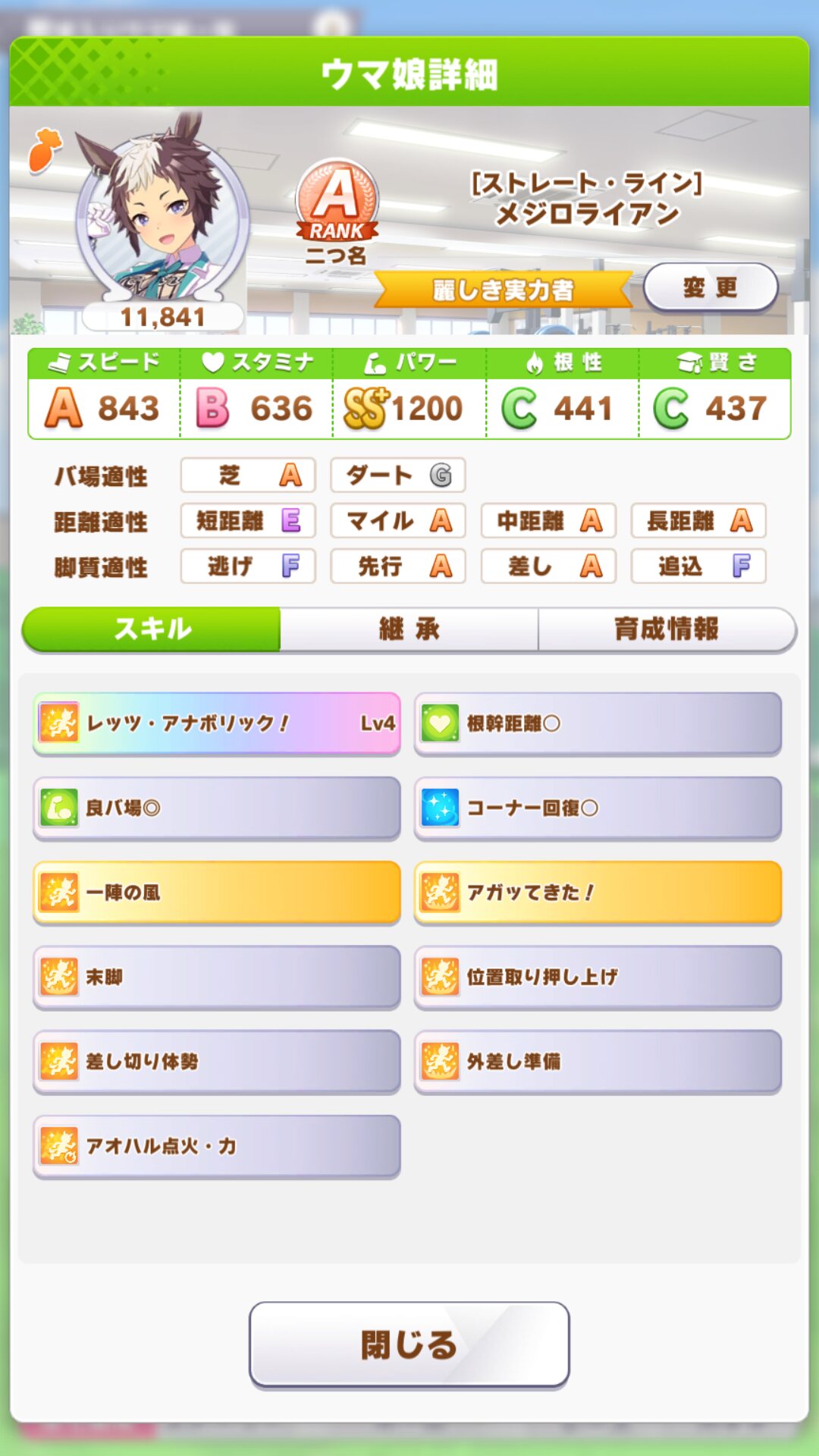The width and height of the screenshot is (819, 1456).
Task: Open 位置取り押し上げ skill details
Action: tap(598, 977)
